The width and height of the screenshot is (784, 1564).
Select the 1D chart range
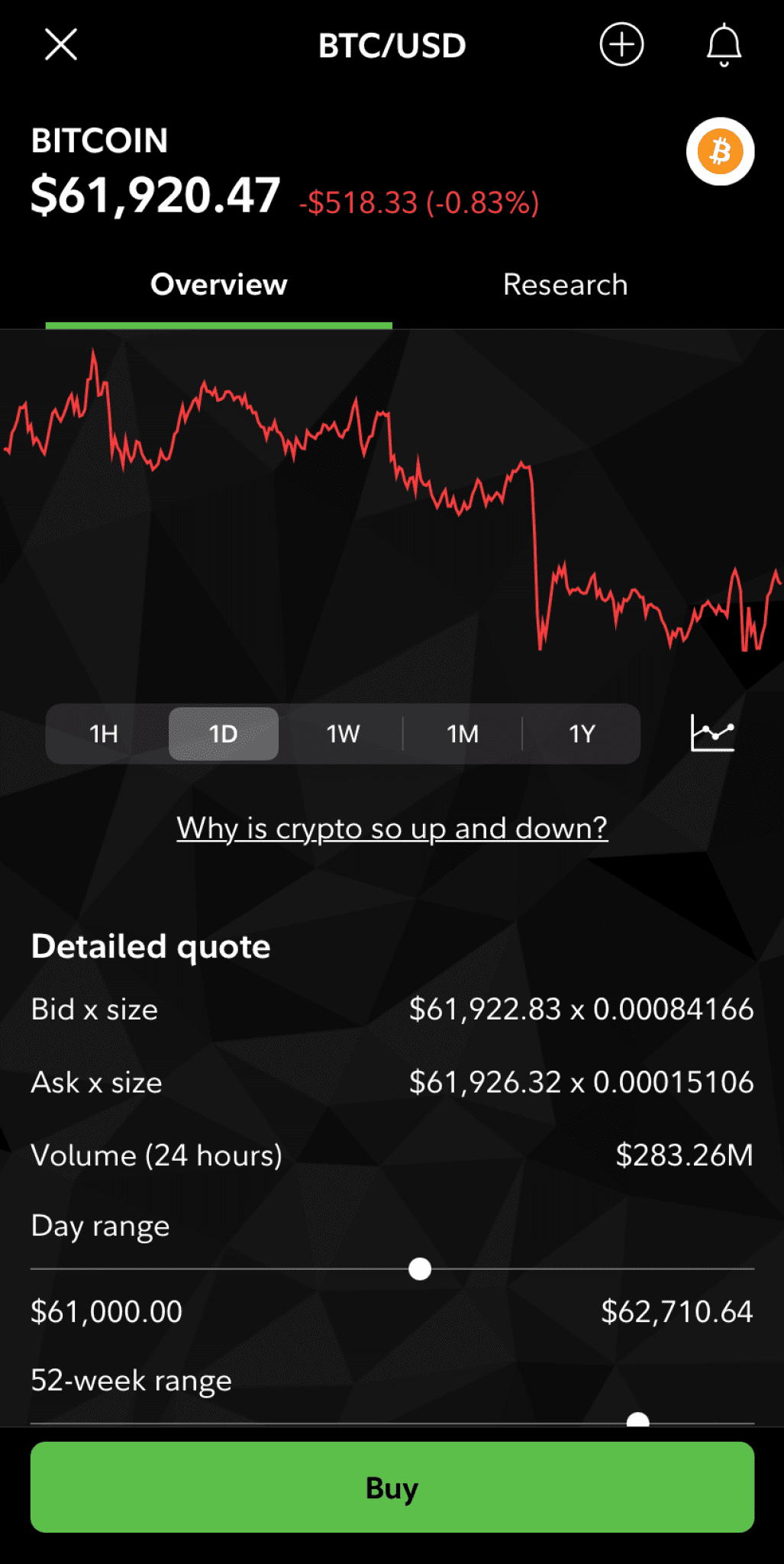click(224, 734)
